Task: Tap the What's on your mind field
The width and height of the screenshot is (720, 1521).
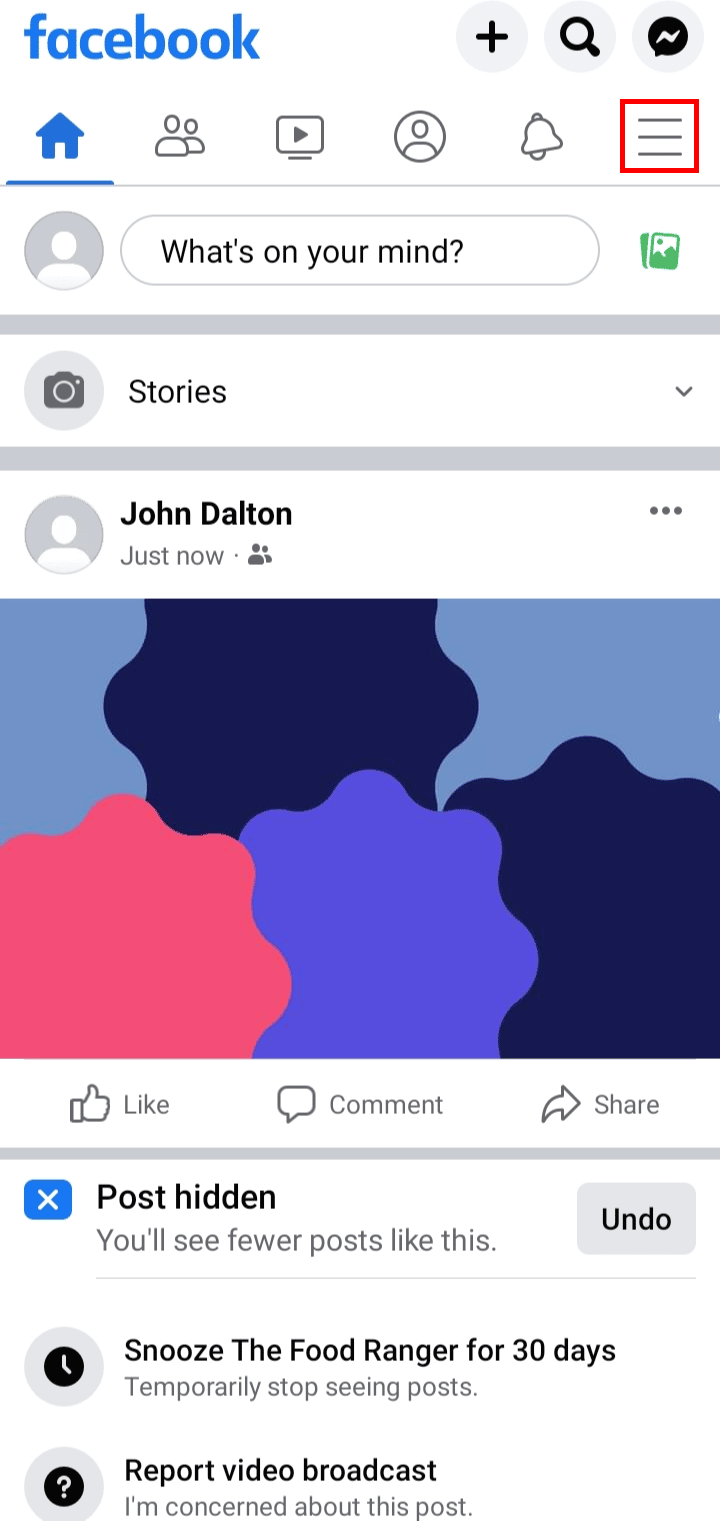Action: [x=360, y=250]
